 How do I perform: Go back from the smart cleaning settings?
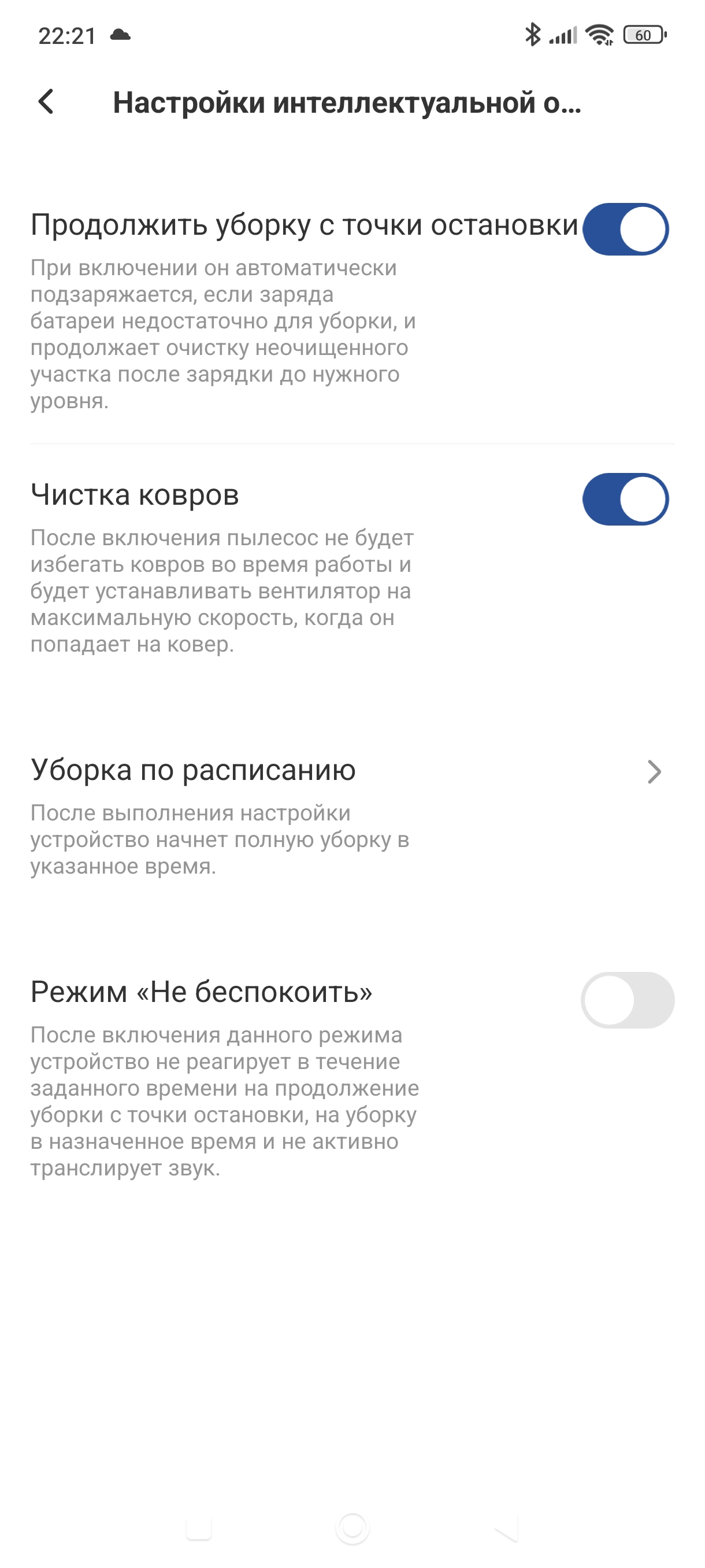click(x=46, y=102)
